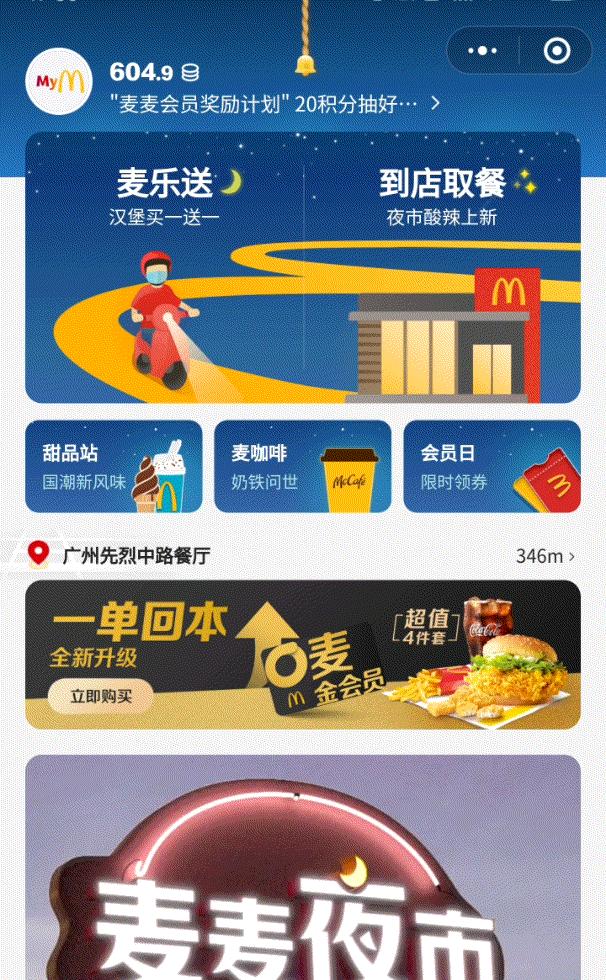This screenshot has height=980, width=606.
Task: Open the 甜品站 dessert card
Action: tap(113, 467)
